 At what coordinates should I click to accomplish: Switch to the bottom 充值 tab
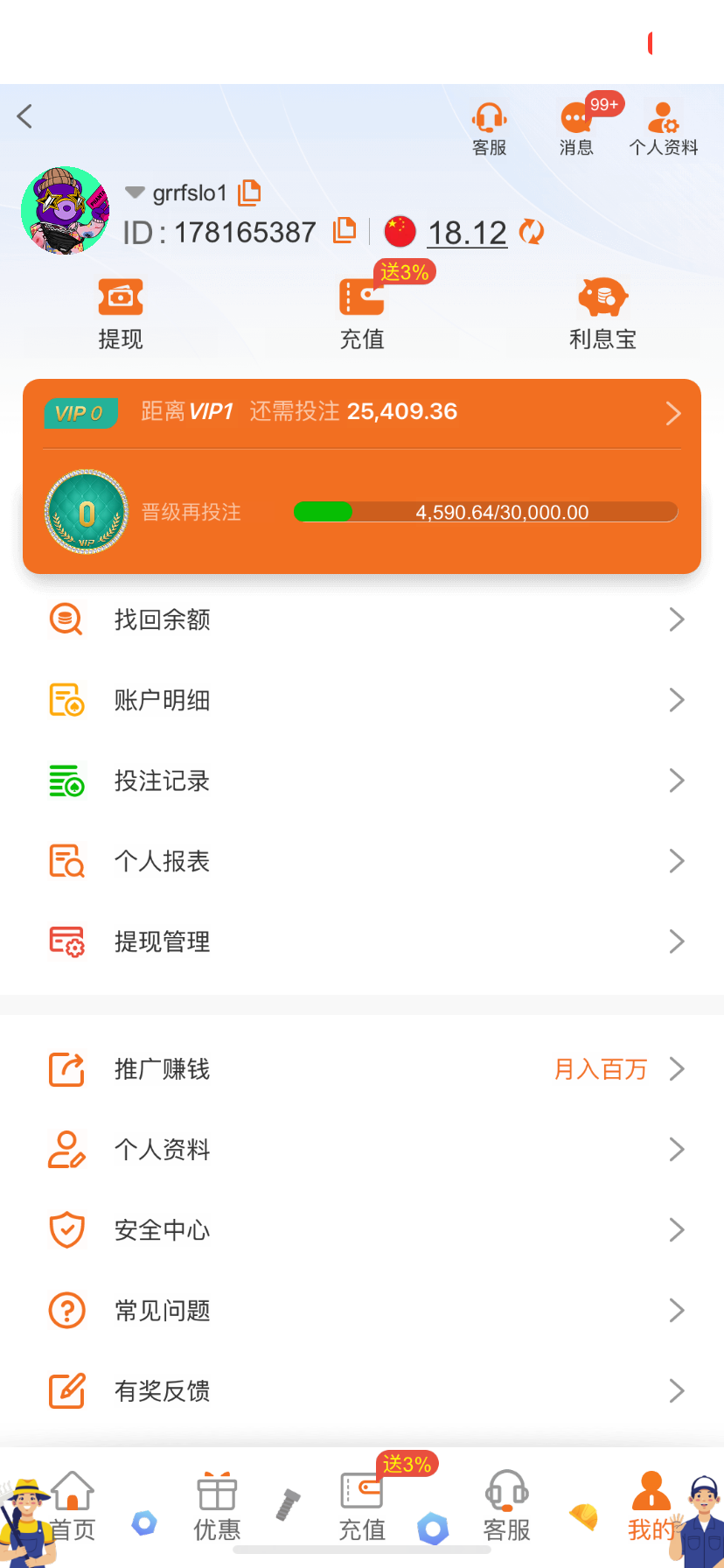coord(362,1507)
